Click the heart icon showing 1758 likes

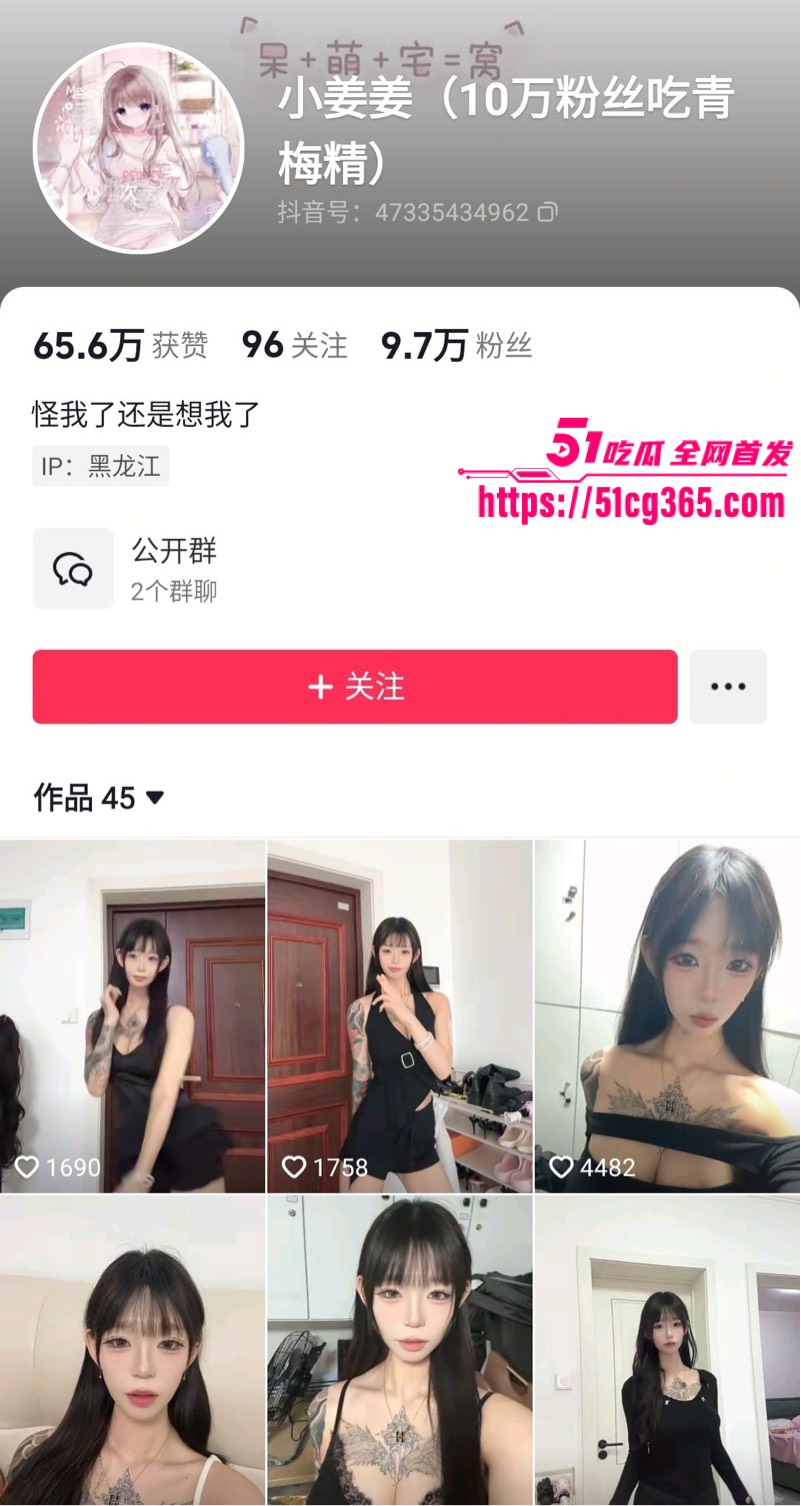(292, 1166)
